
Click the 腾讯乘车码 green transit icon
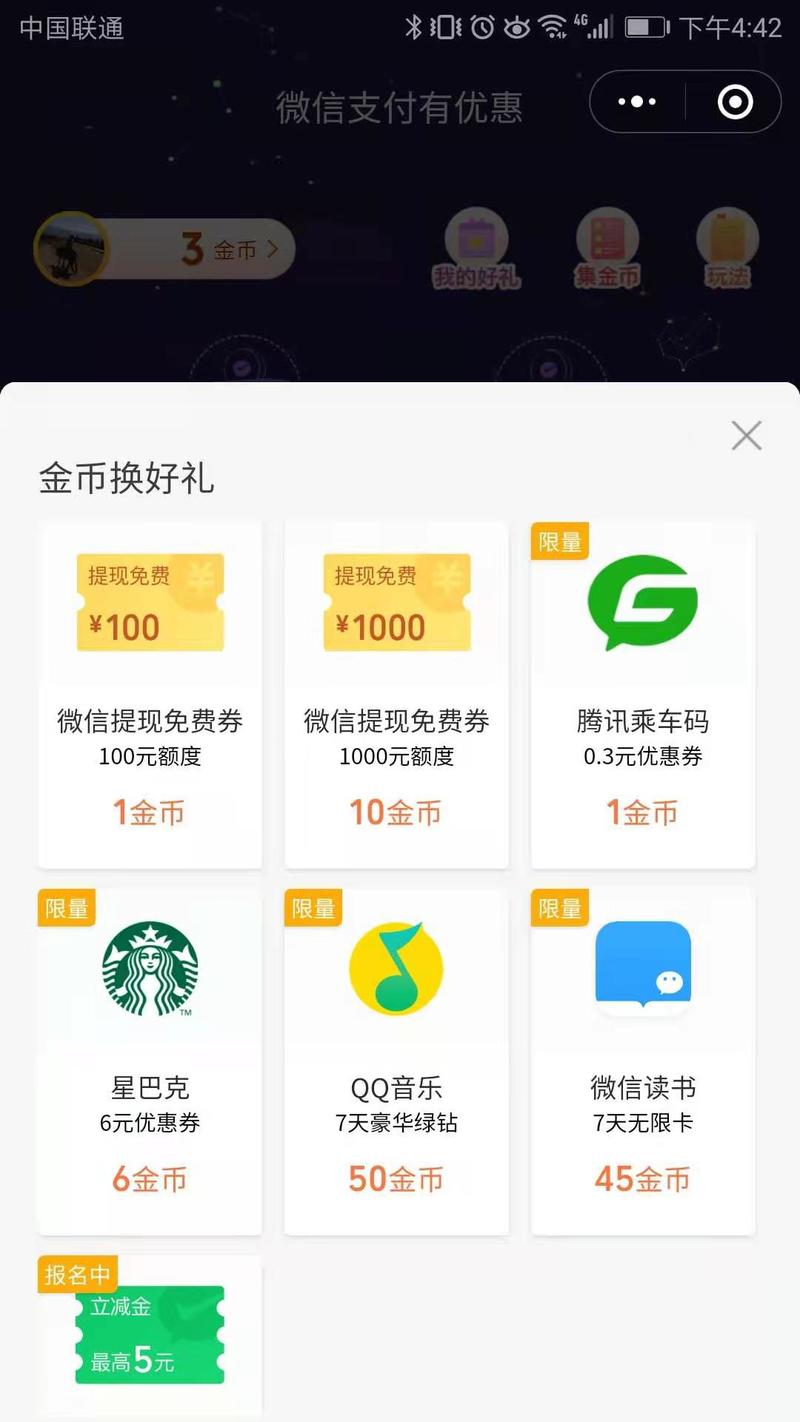coord(642,600)
